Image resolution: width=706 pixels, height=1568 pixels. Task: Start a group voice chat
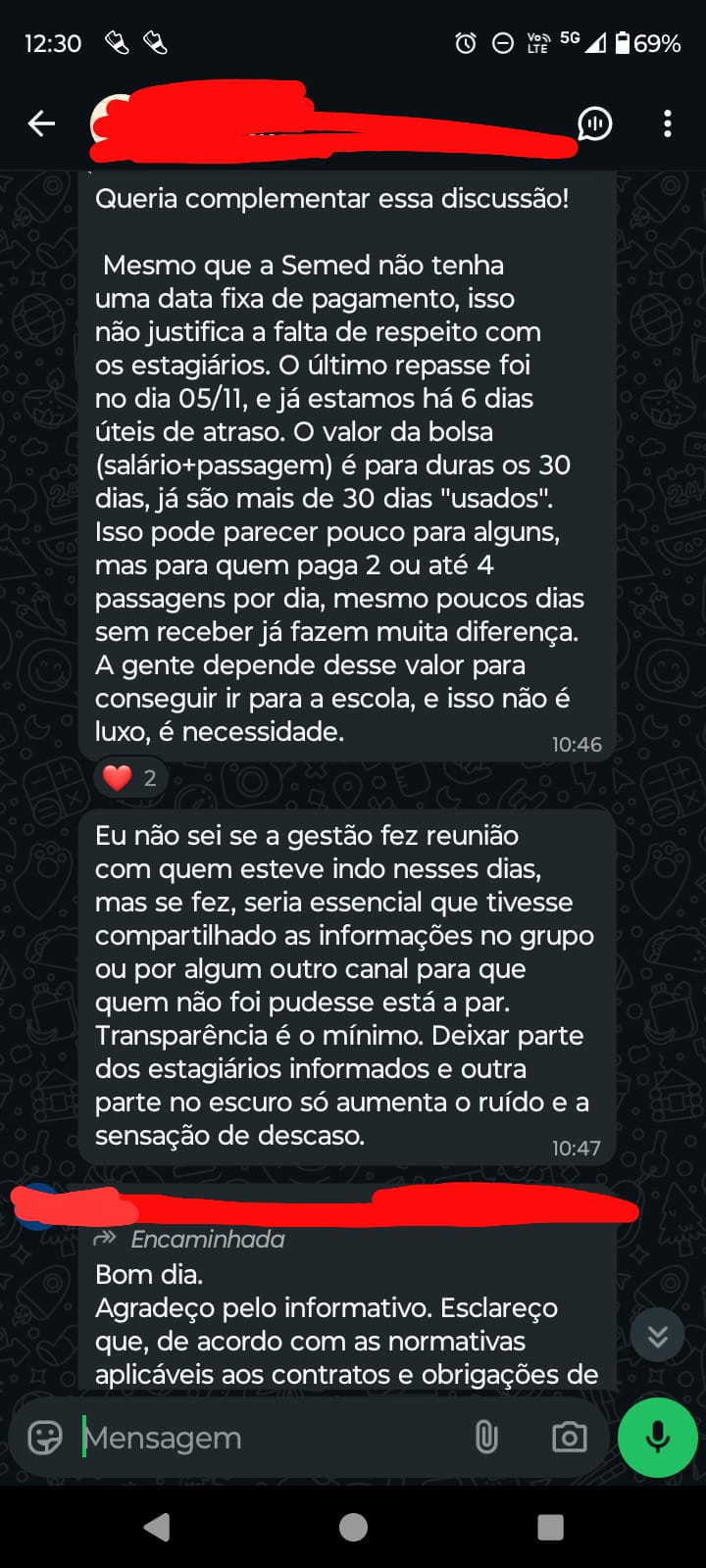pos(594,123)
